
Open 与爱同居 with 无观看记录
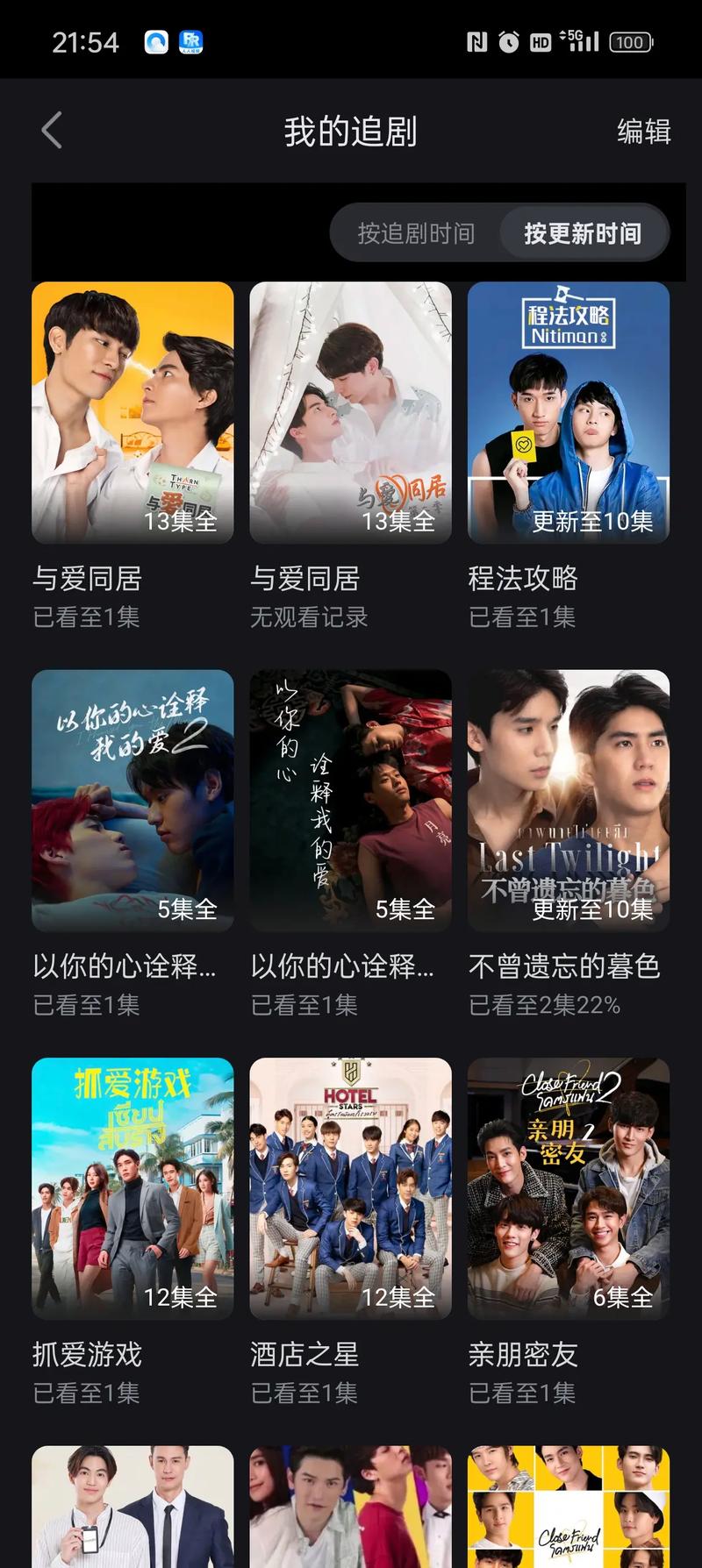350,412
